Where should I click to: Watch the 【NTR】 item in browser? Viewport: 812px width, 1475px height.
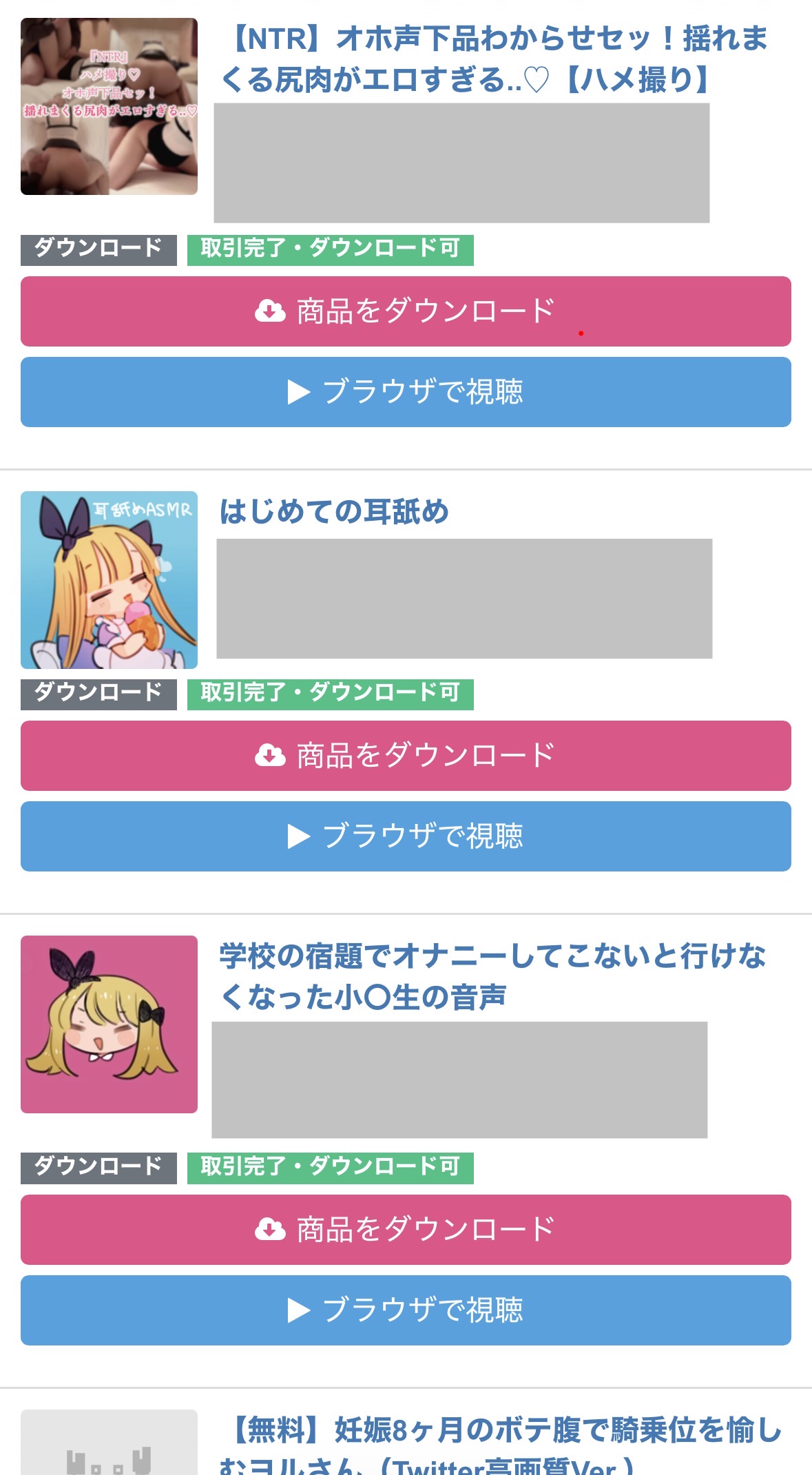coord(406,392)
